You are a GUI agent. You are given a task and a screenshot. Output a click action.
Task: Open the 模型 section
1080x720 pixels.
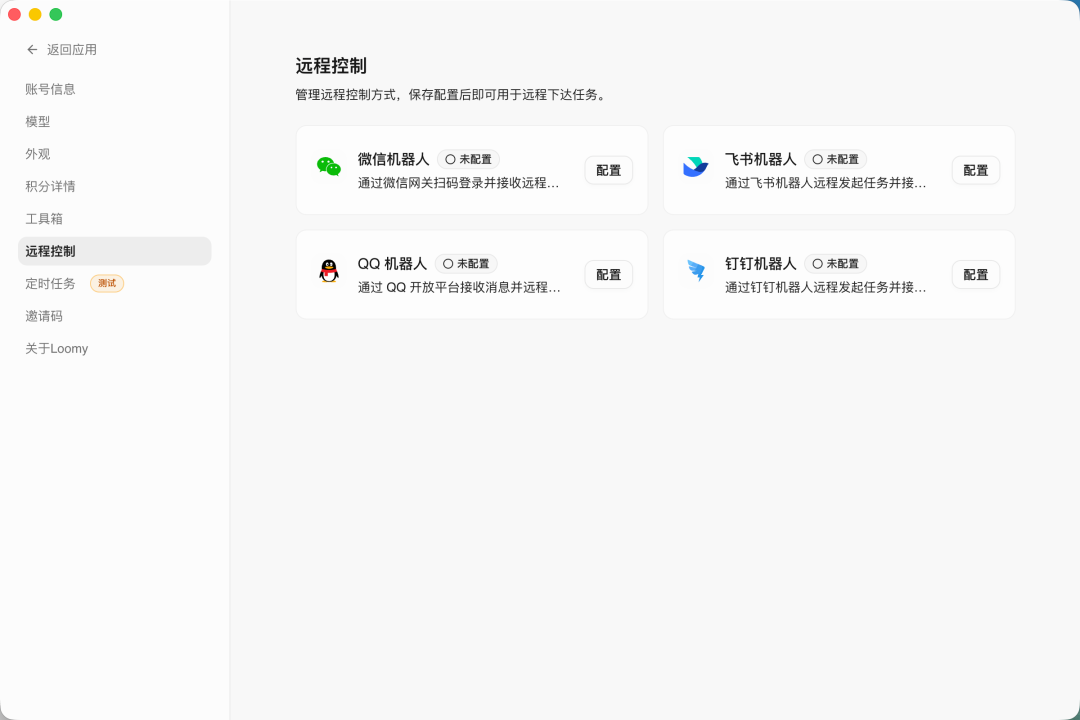pos(38,121)
